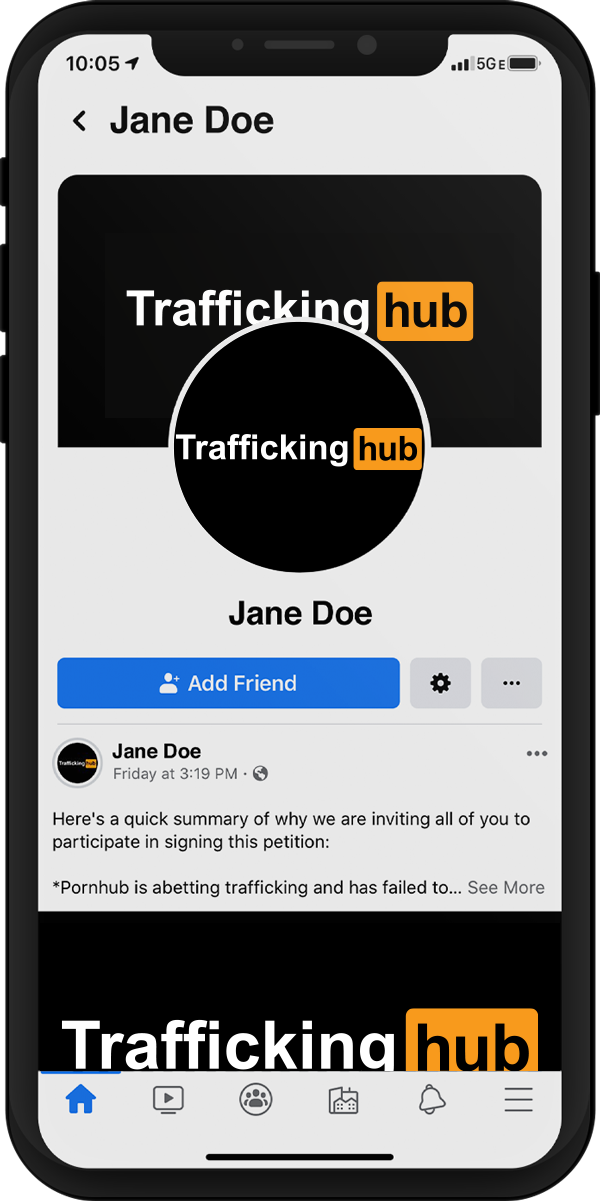The width and height of the screenshot is (600, 1201).
Task: Open the Groups tab
Action: (x=256, y=1100)
